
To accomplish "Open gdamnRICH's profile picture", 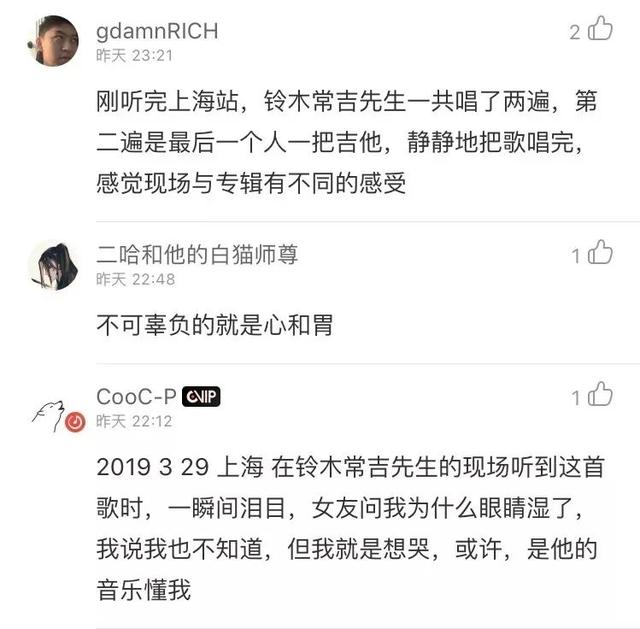I will [x=53, y=41].
